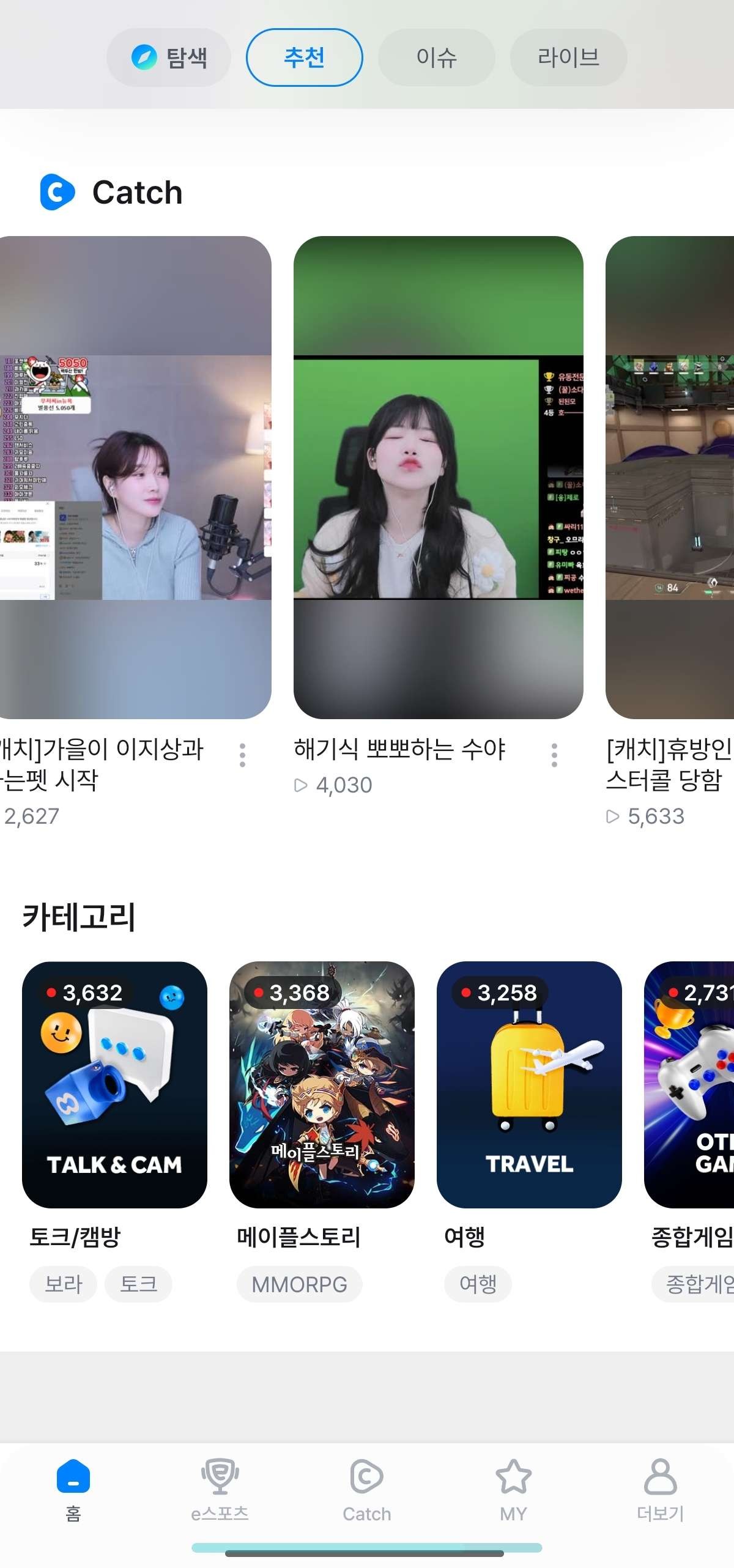Open the 메이플스토리 category card
This screenshot has width=734, height=1568.
pos(322,1084)
